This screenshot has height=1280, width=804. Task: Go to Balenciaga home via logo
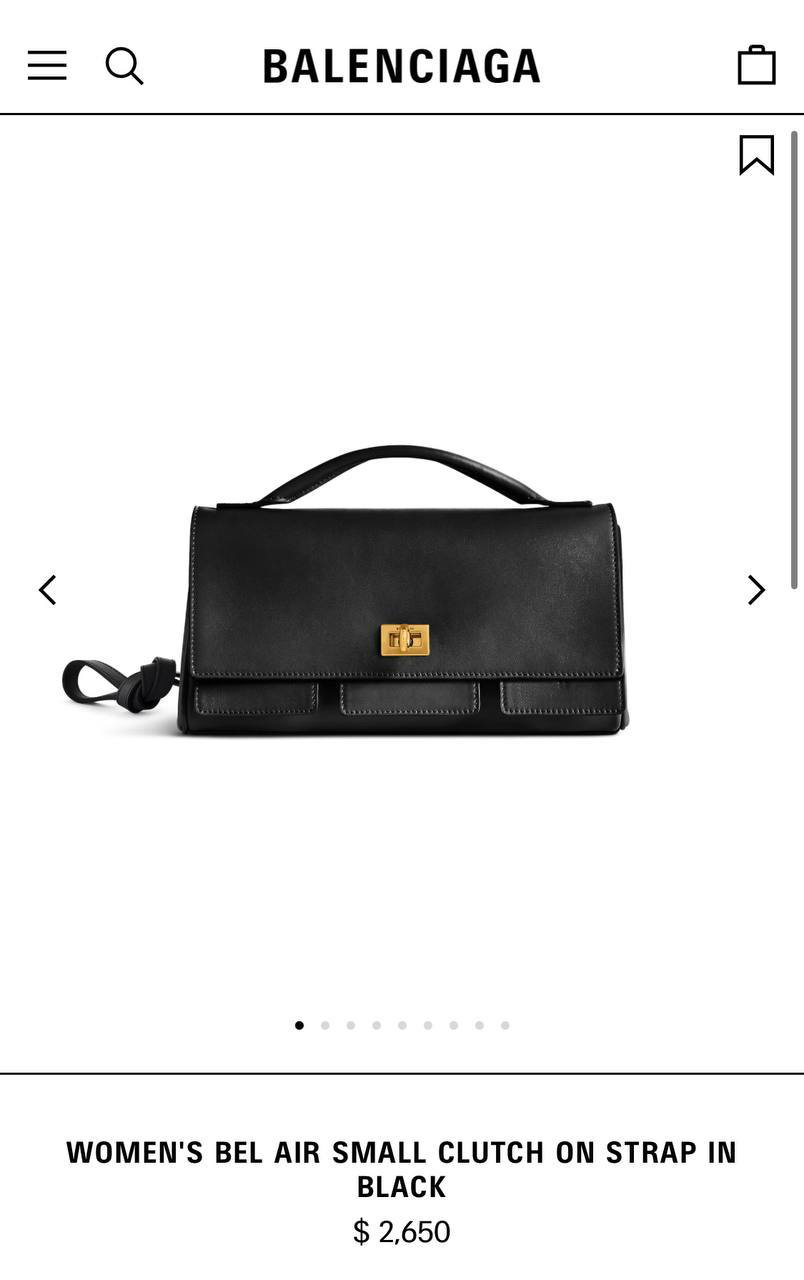point(401,66)
